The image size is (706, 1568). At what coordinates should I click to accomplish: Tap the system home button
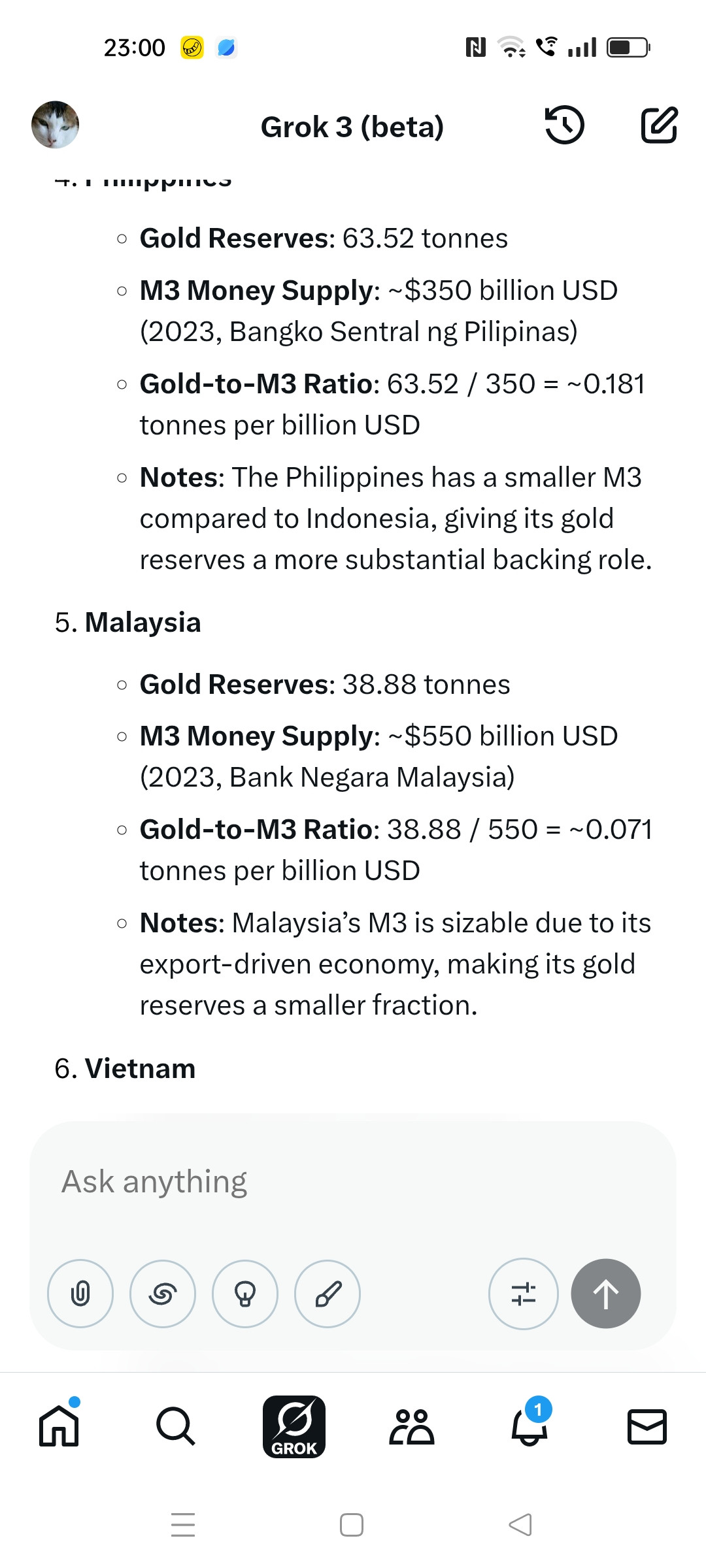[352, 1525]
